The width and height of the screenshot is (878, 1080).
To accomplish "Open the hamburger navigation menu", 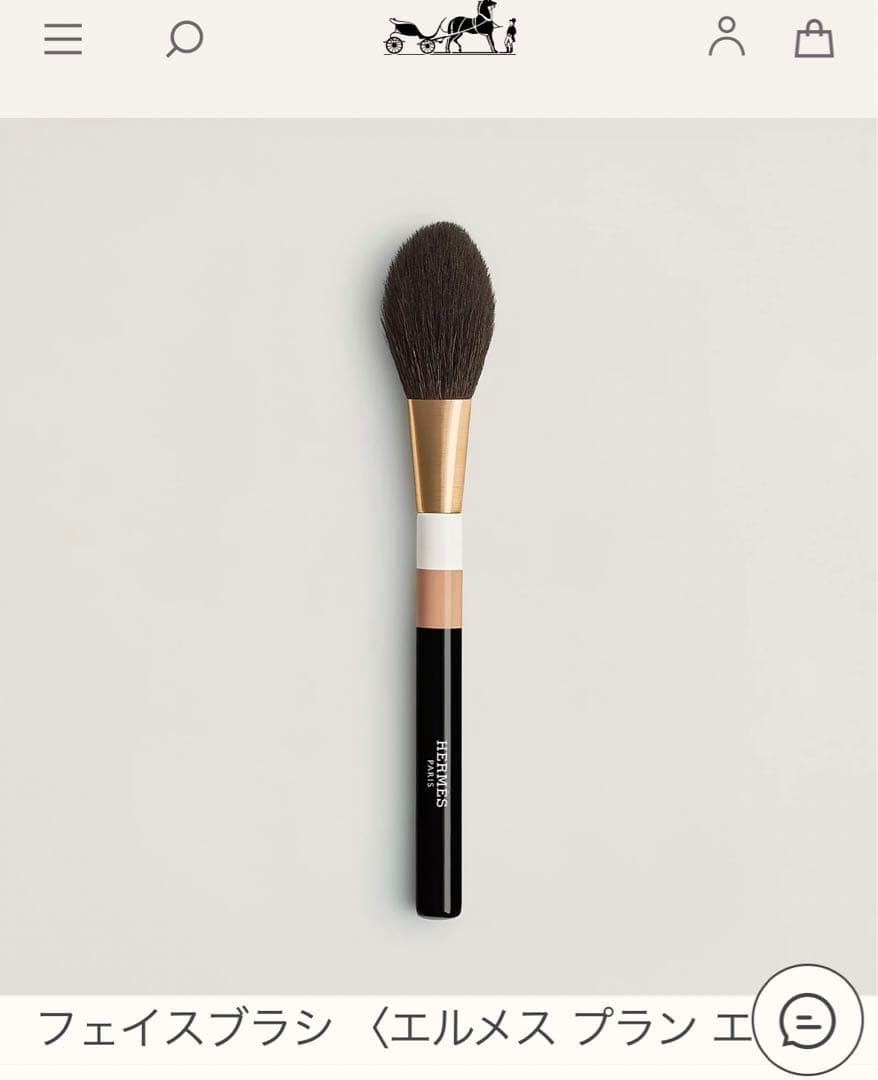I will click(63, 39).
